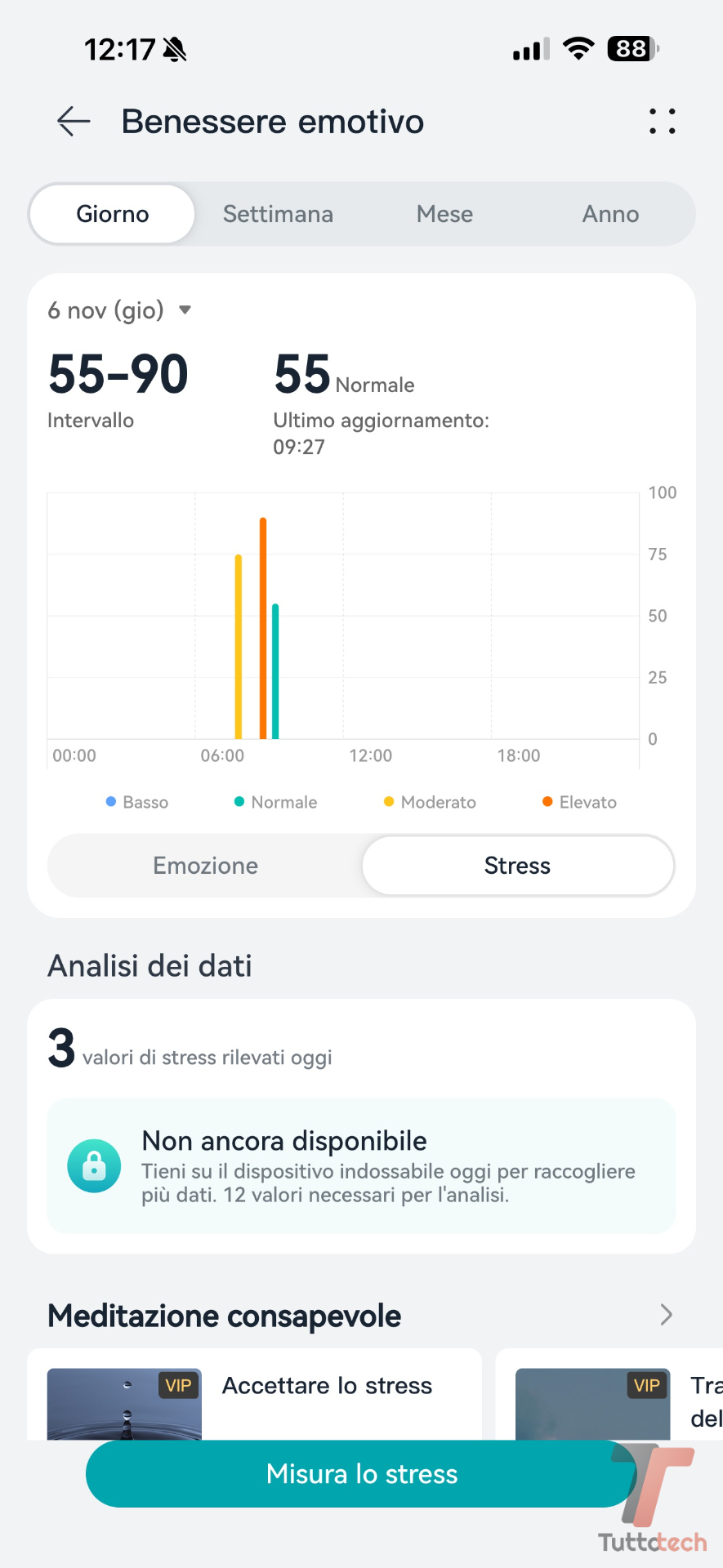
Task: Open the 6 nov date picker
Action: pos(119,310)
